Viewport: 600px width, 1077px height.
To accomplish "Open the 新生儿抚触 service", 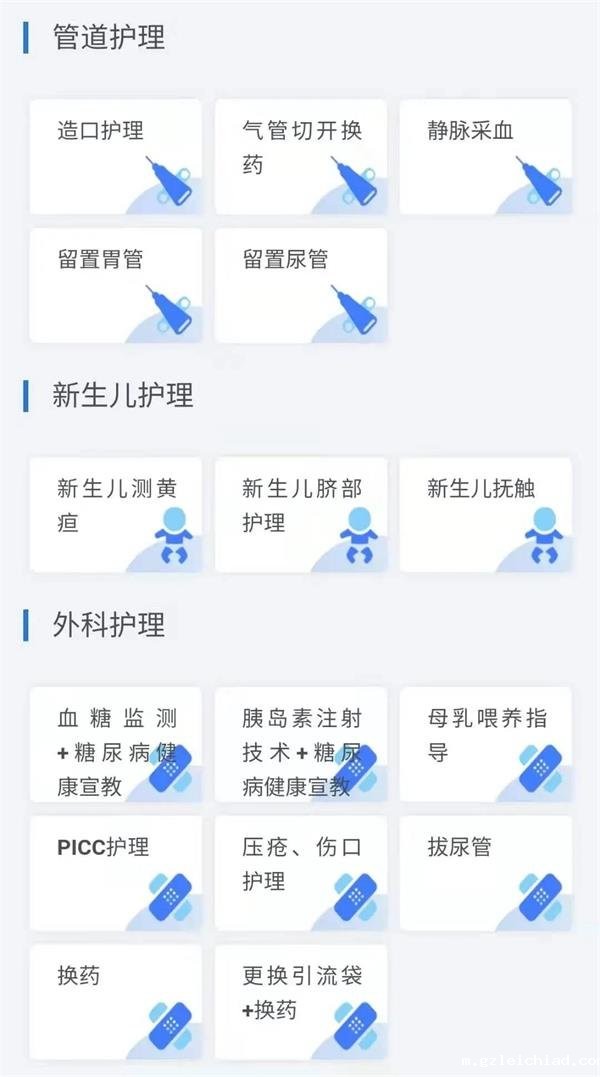I will coord(485,514).
